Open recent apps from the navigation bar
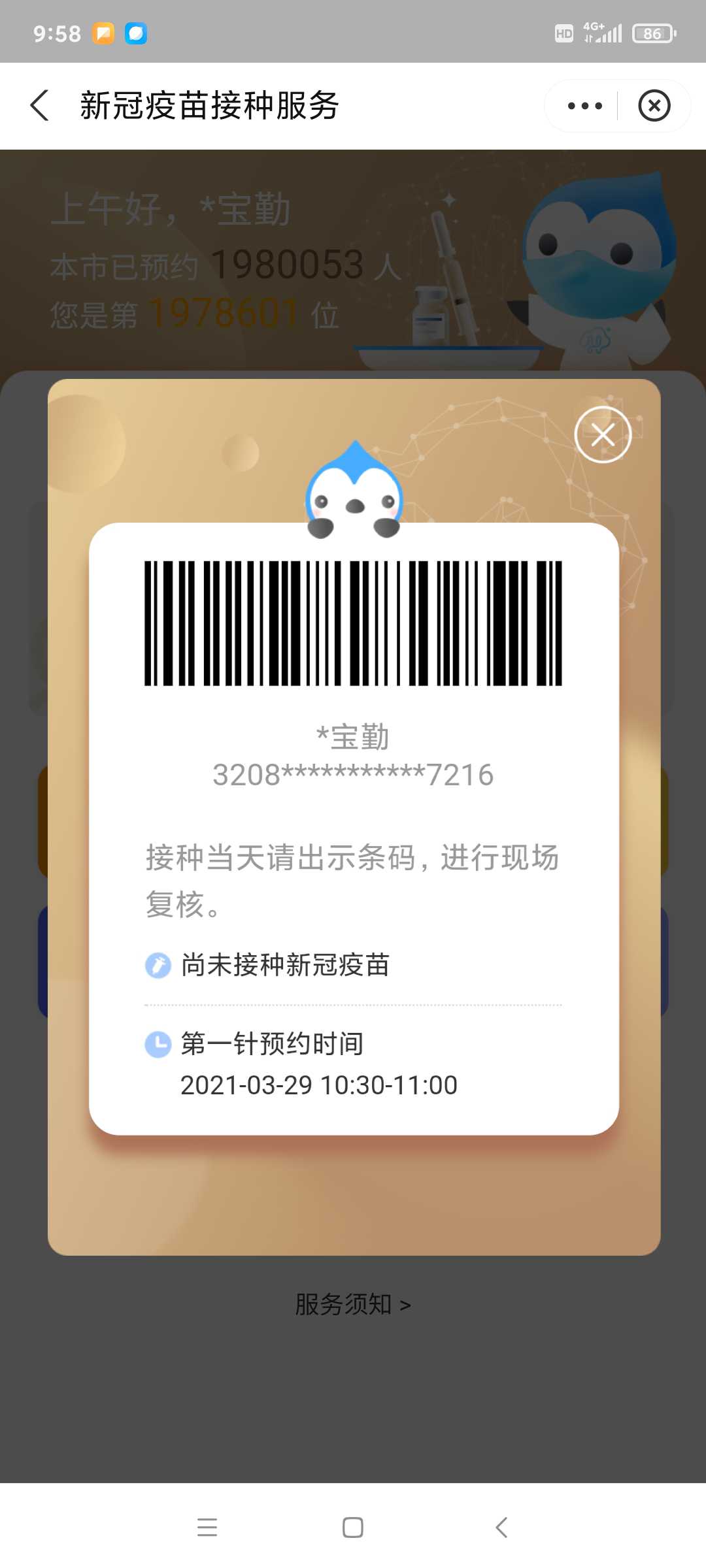The height and width of the screenshot is (1568, 706). 207,1527
